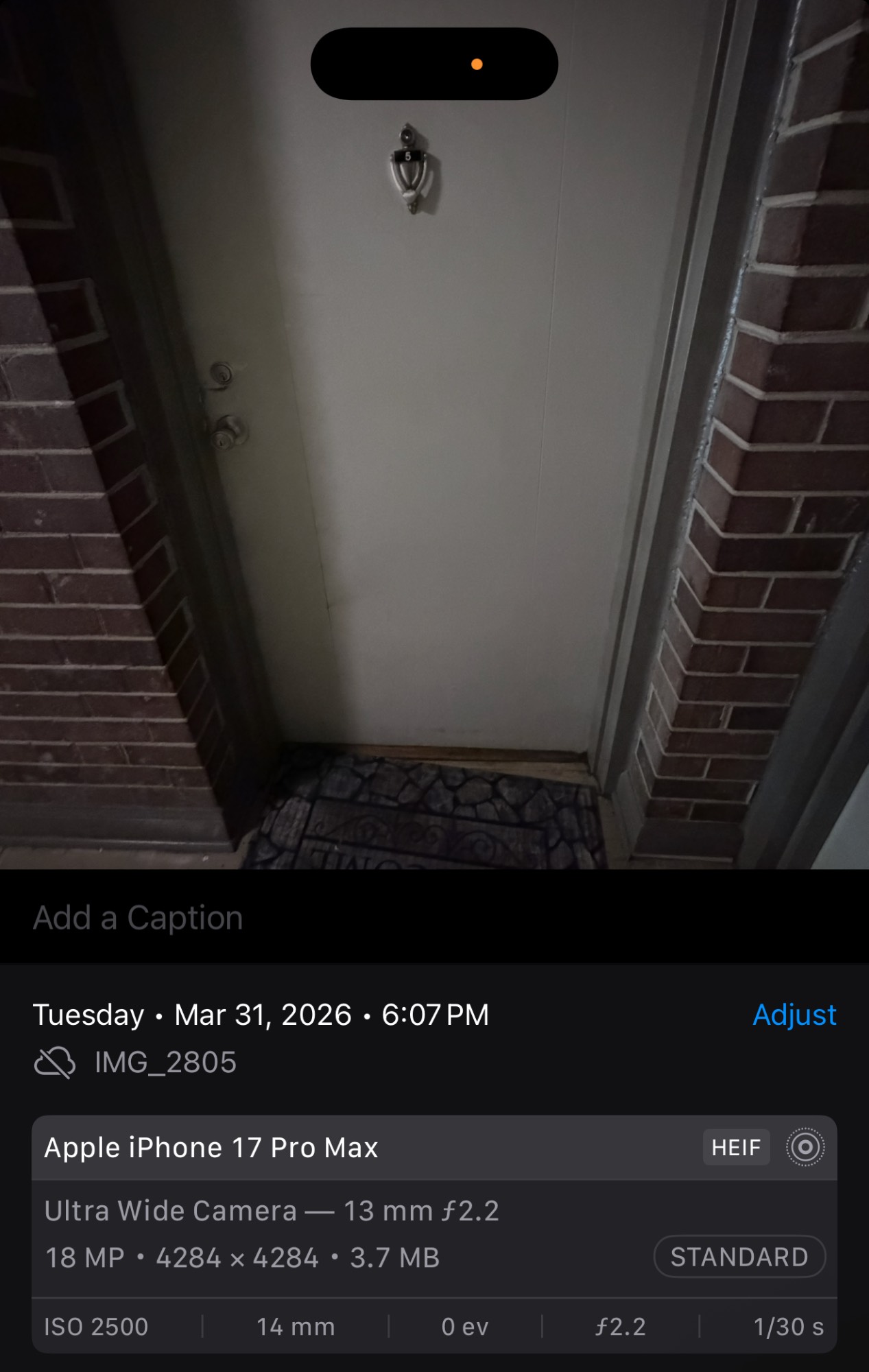Adjust the photo's date and time
This screenshot has width=869, height=1372.
[794, 1015]
